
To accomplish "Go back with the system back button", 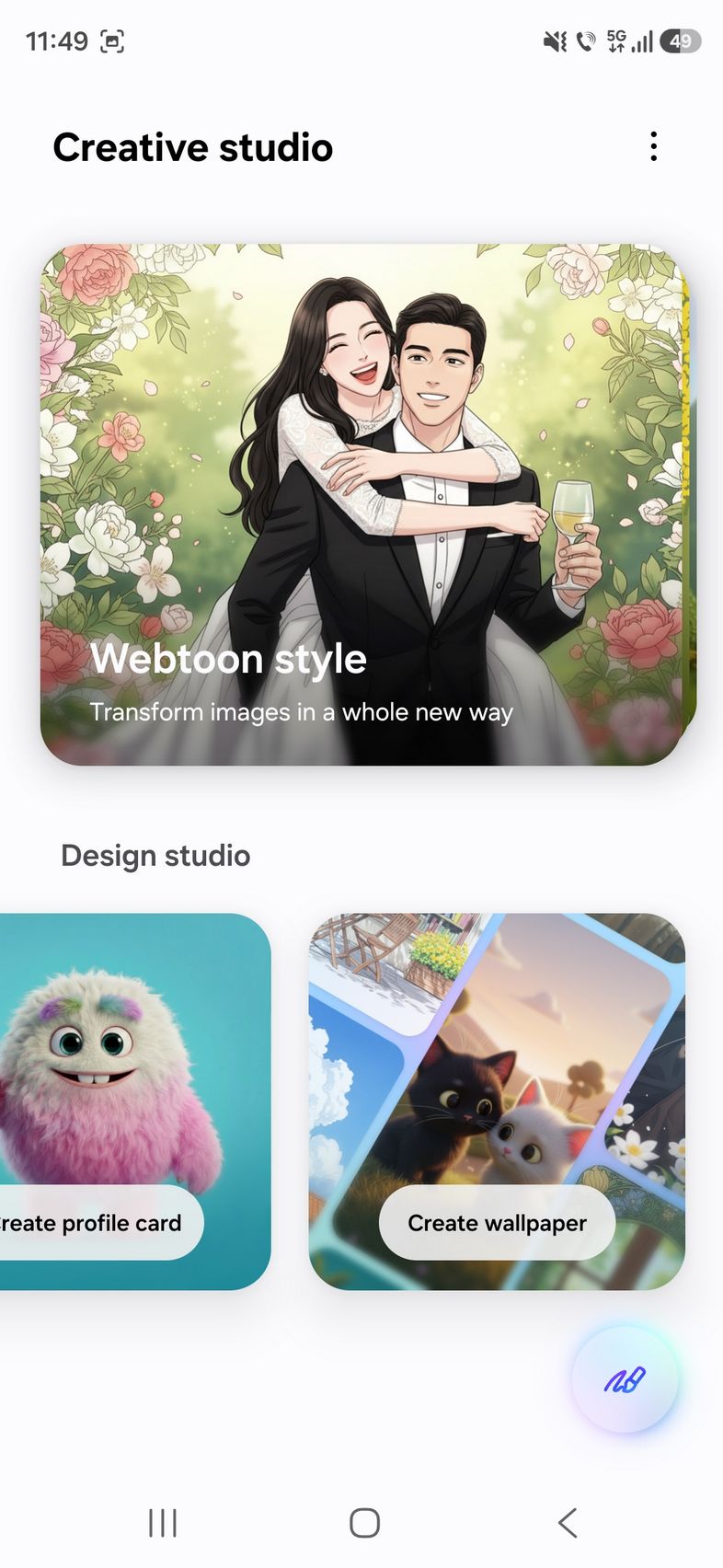I will [568, 1523].
